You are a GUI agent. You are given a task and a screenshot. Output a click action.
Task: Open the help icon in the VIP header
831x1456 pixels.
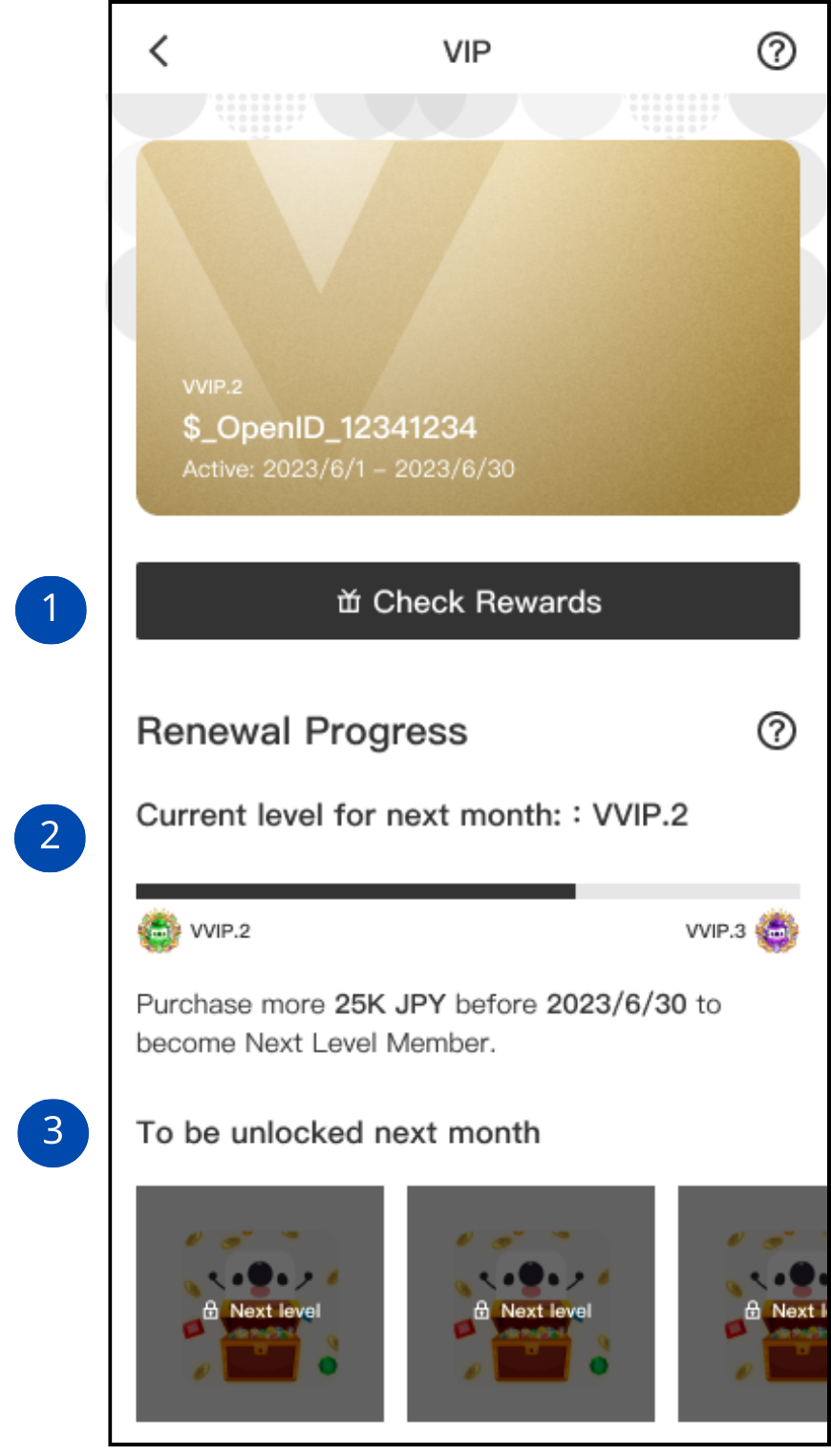click(x=776, y=52)
